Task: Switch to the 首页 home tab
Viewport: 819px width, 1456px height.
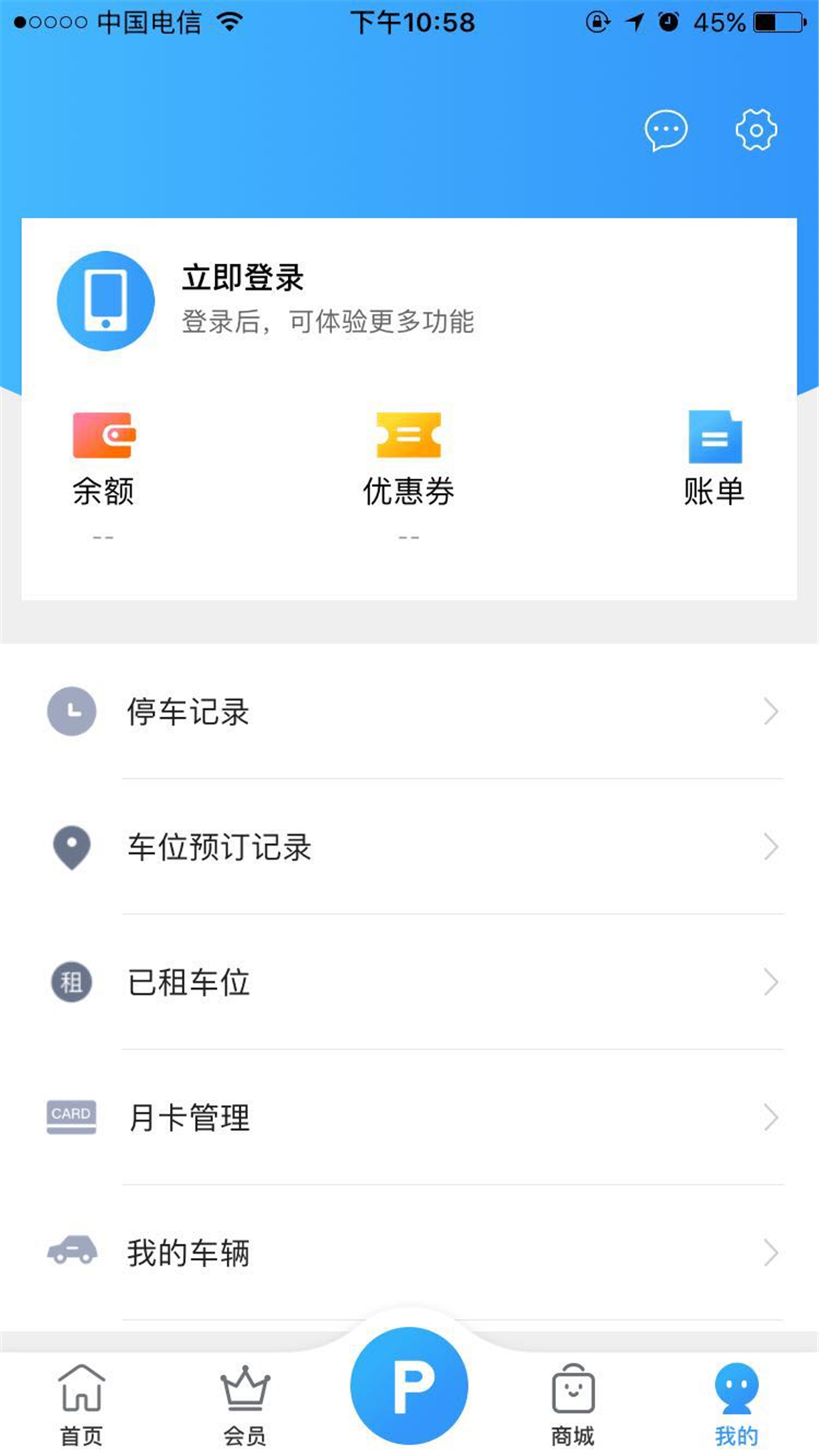Action: pyautogui.click(x=81, y=1404)
